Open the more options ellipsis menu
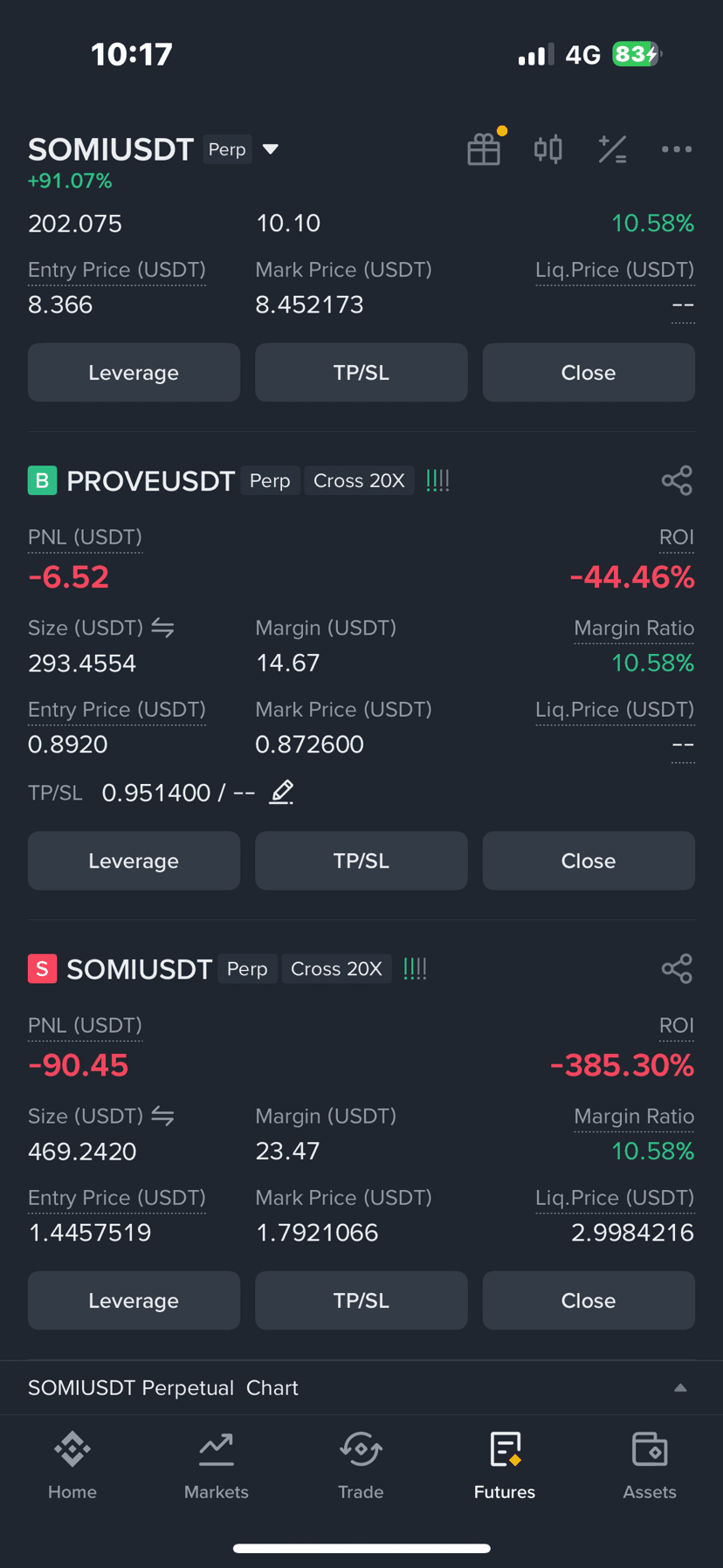Image resolution: width=723 pixels, height=1568 pixels. click(x=677, y=148)
